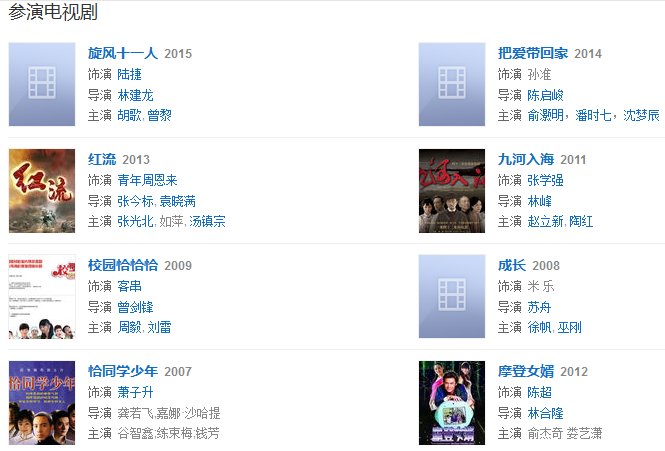View director 陈启峻's page
This screenshot has height=451, width=665.
point(546,95)
